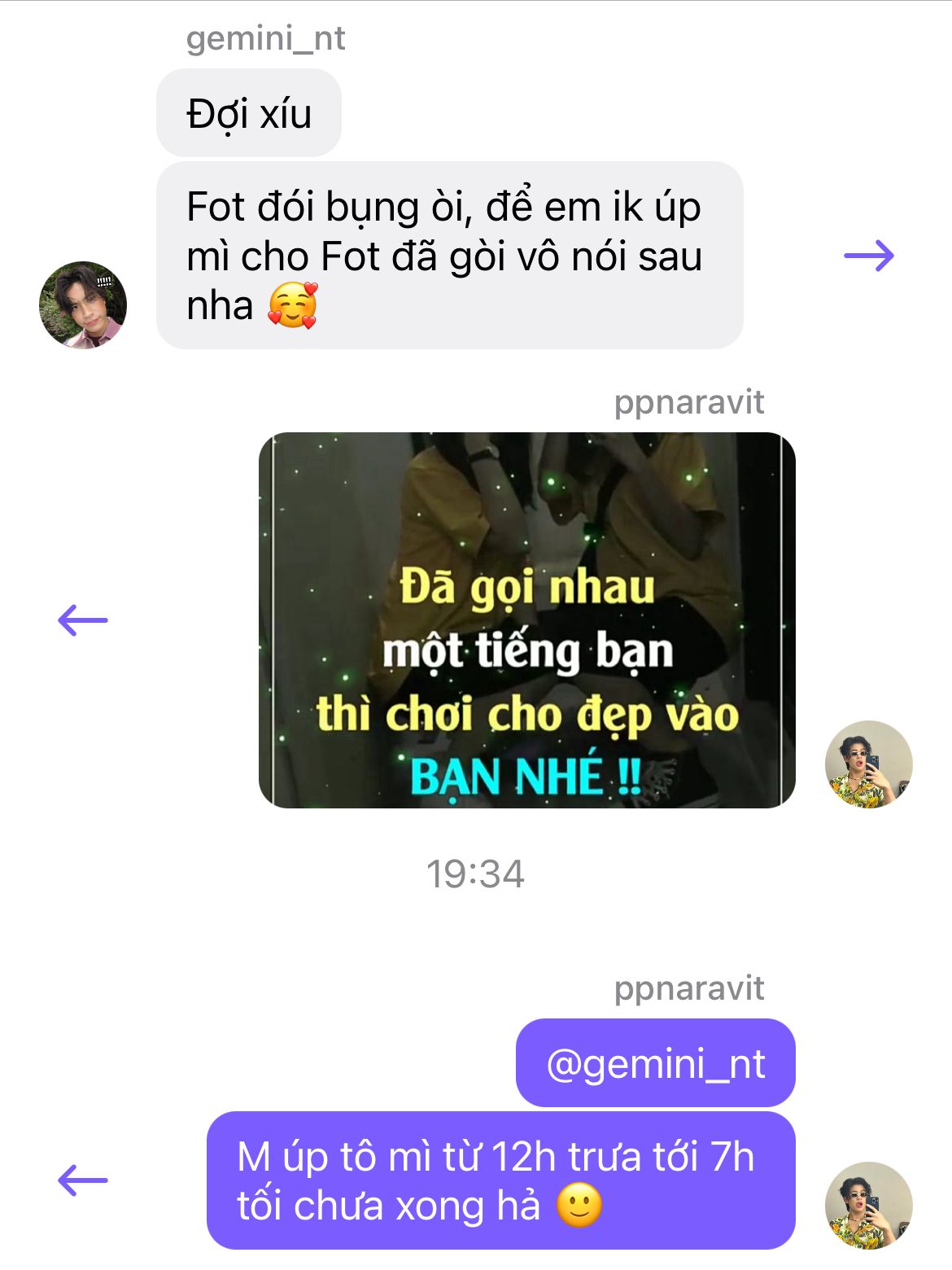Tap the arrow beside the meme image
Screen dimensions: 952x1270
(83, 620)
